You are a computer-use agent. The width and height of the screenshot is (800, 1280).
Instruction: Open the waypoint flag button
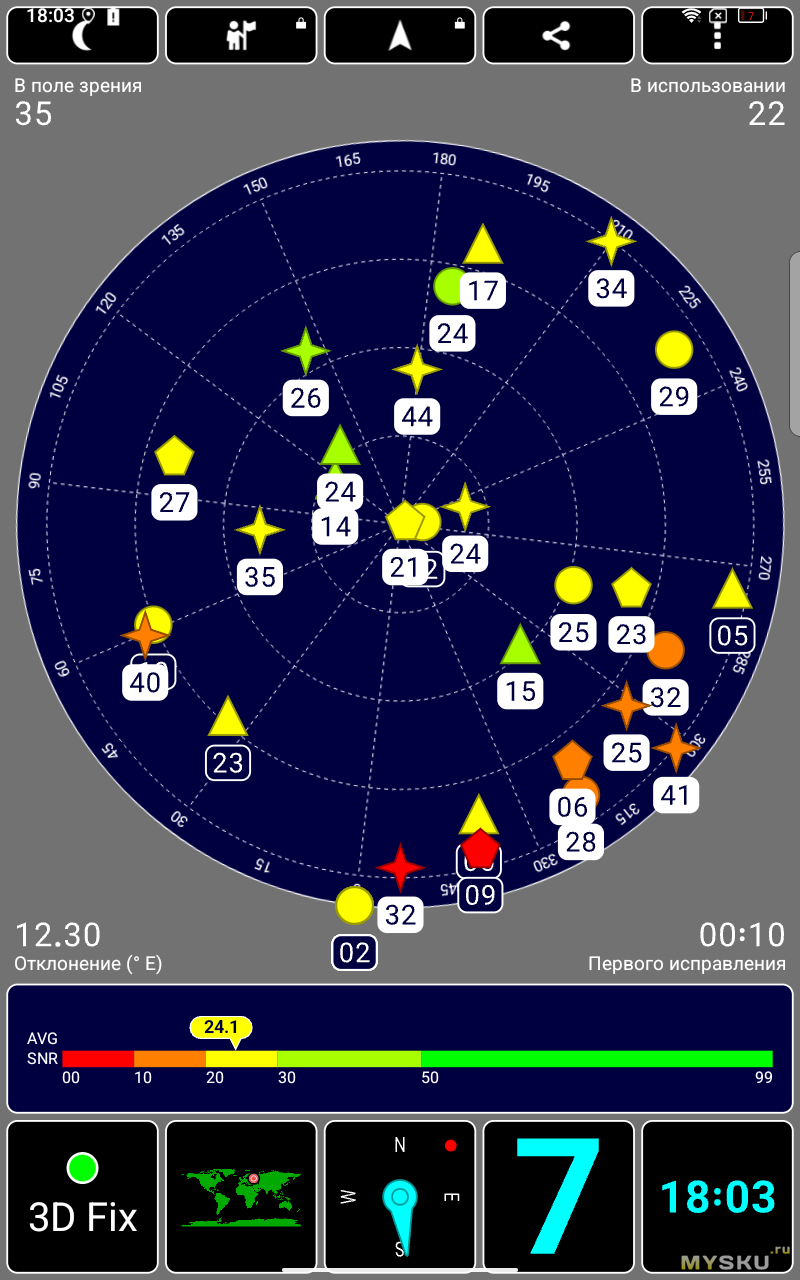241,36
